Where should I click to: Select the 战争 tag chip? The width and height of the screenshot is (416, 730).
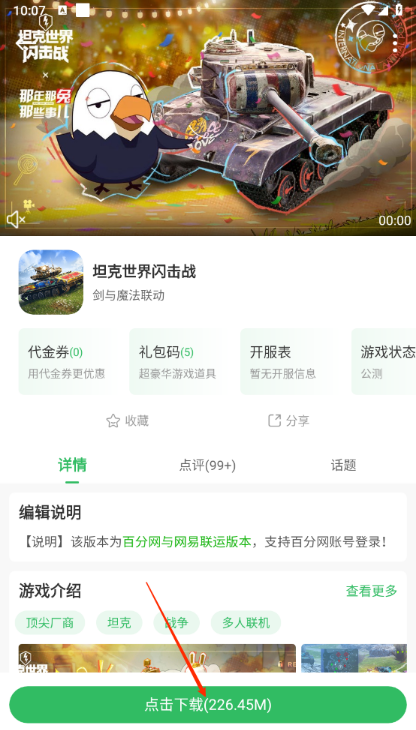pos(176,622)
